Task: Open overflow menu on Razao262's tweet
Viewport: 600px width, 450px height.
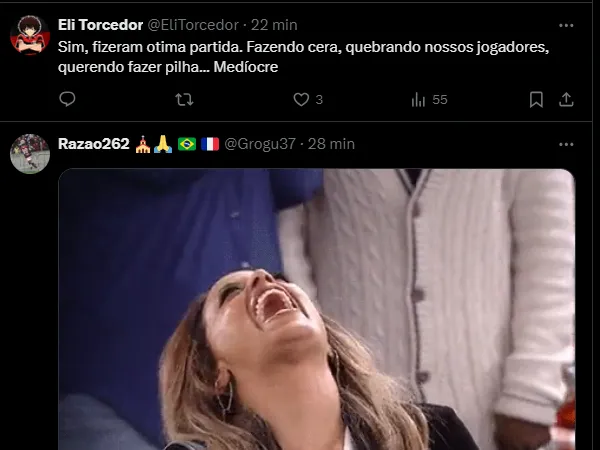Action: pyautogui.click(x=566, y=143)
